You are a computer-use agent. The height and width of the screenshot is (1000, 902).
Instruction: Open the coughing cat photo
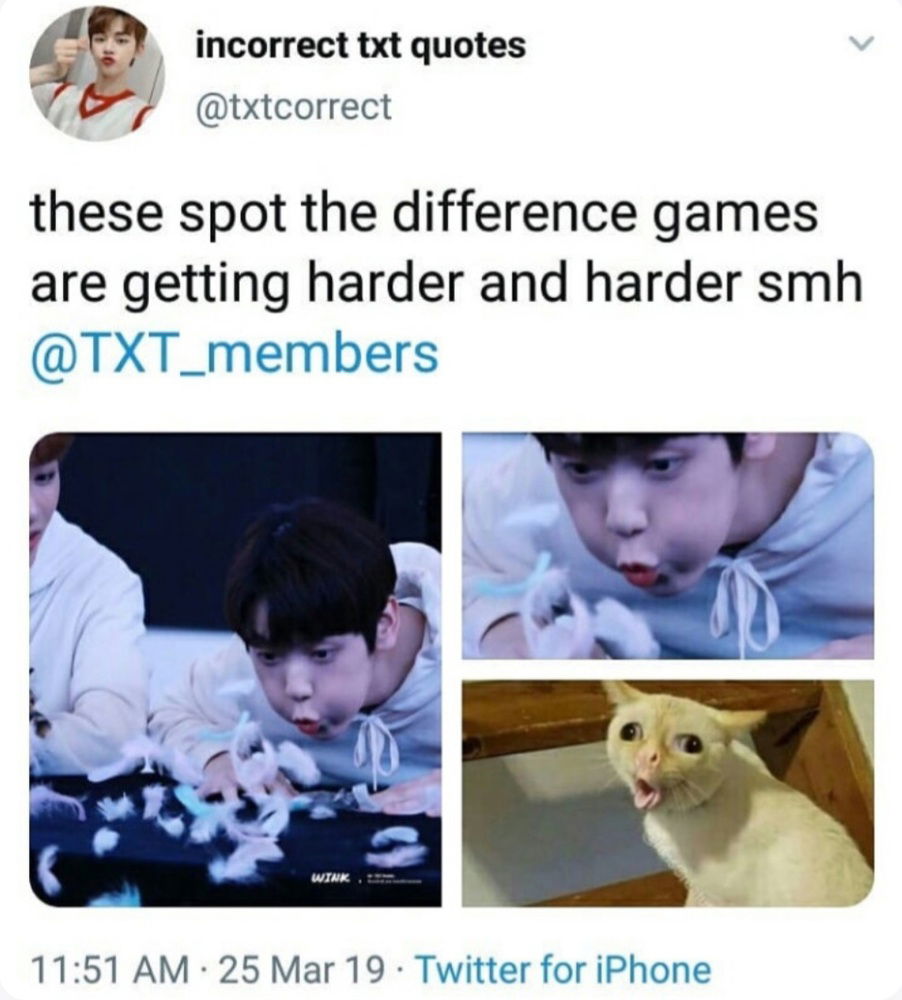(x=667, y=793)
